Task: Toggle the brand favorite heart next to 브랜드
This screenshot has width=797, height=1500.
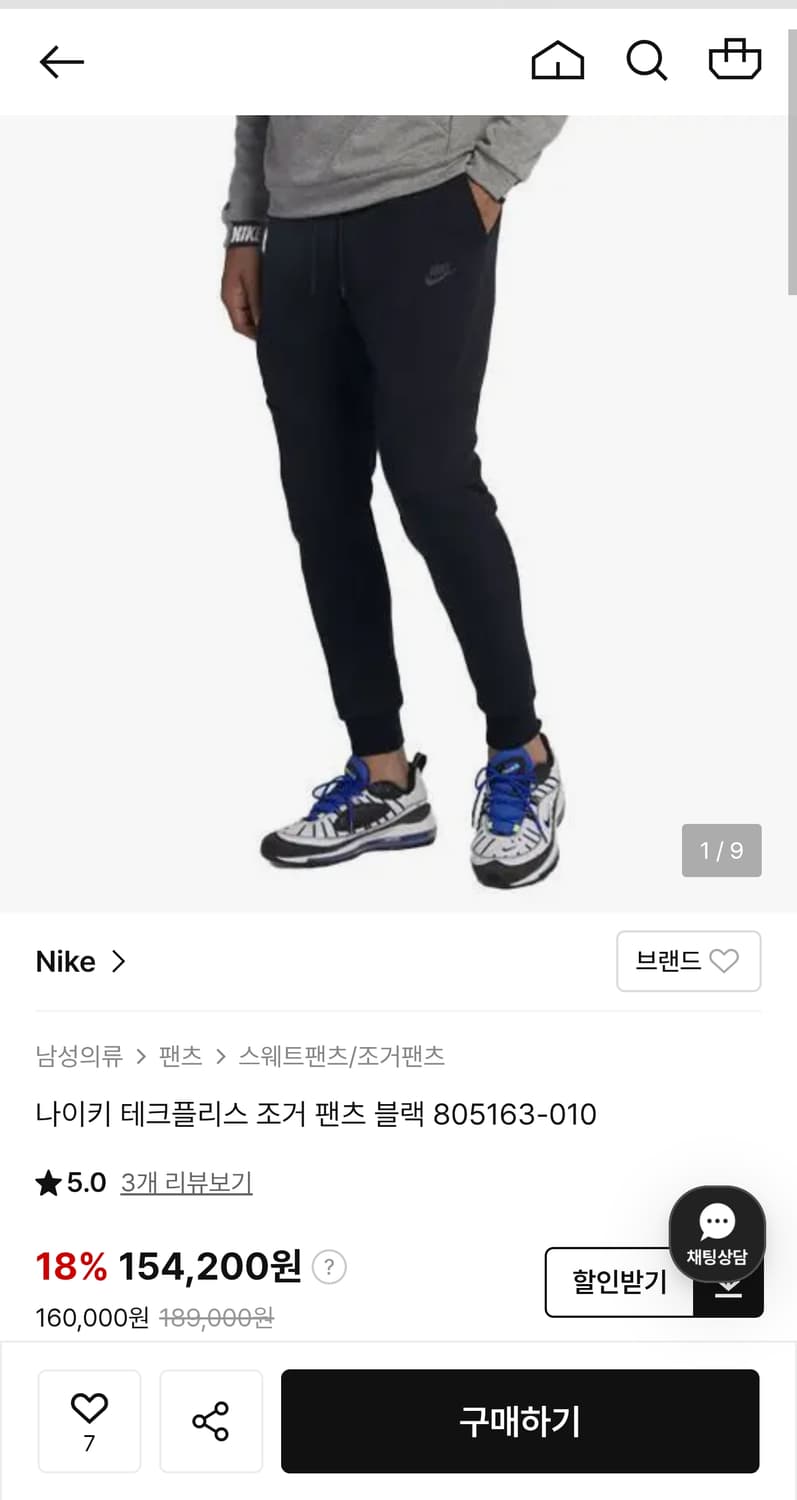Action: click(x=725, y=961)
